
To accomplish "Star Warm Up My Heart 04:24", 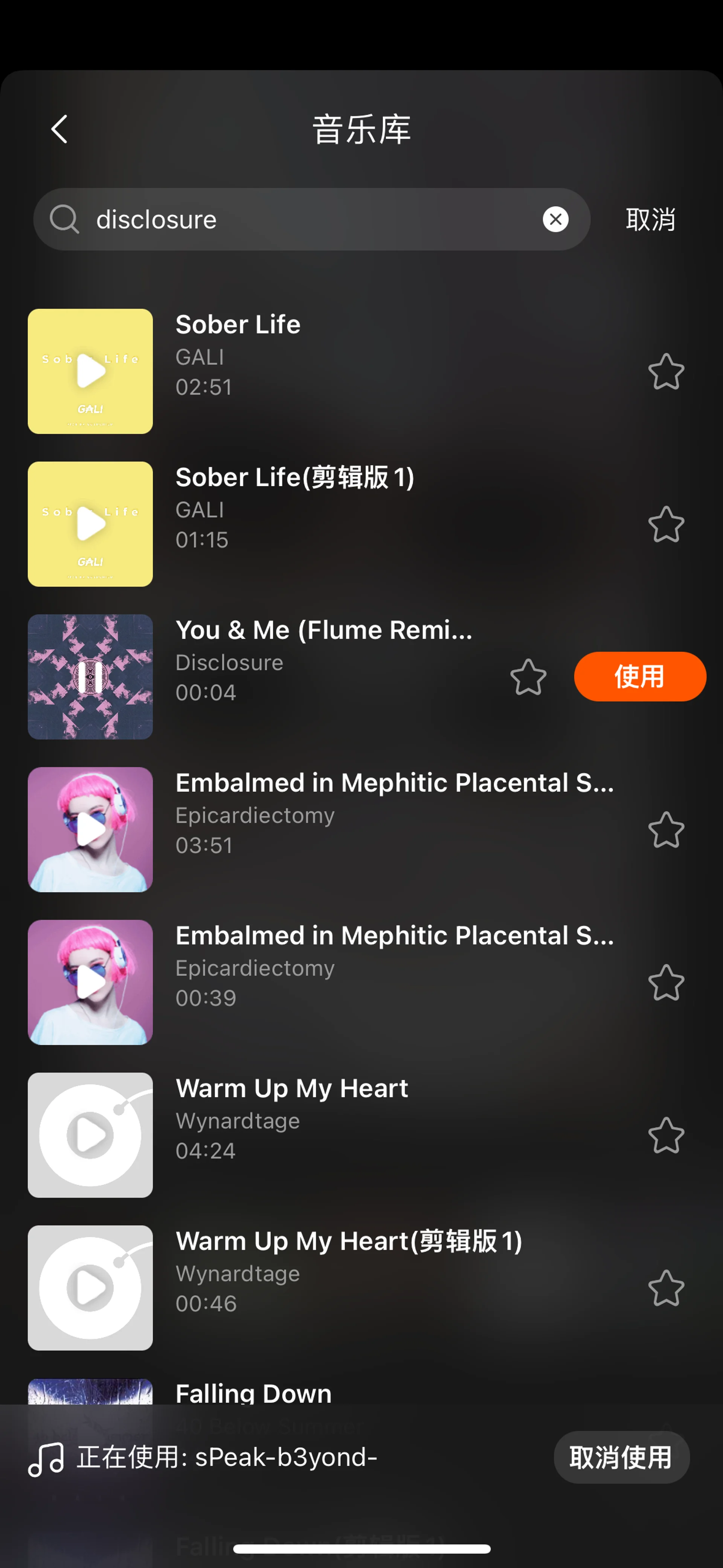I will pos(666,1135).
